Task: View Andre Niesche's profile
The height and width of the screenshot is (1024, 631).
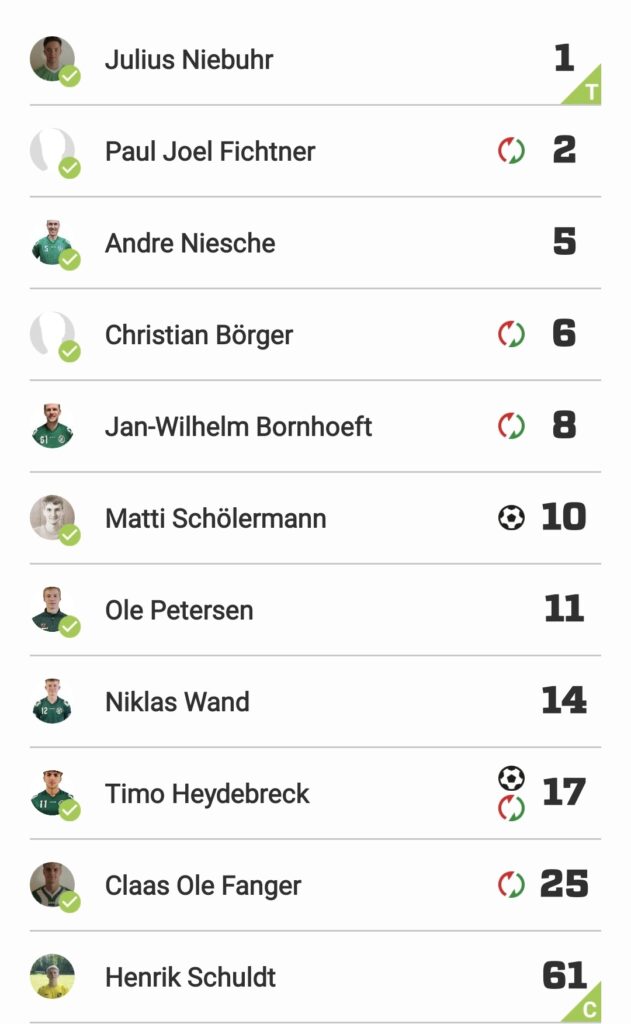Action: tap(316, 243)
